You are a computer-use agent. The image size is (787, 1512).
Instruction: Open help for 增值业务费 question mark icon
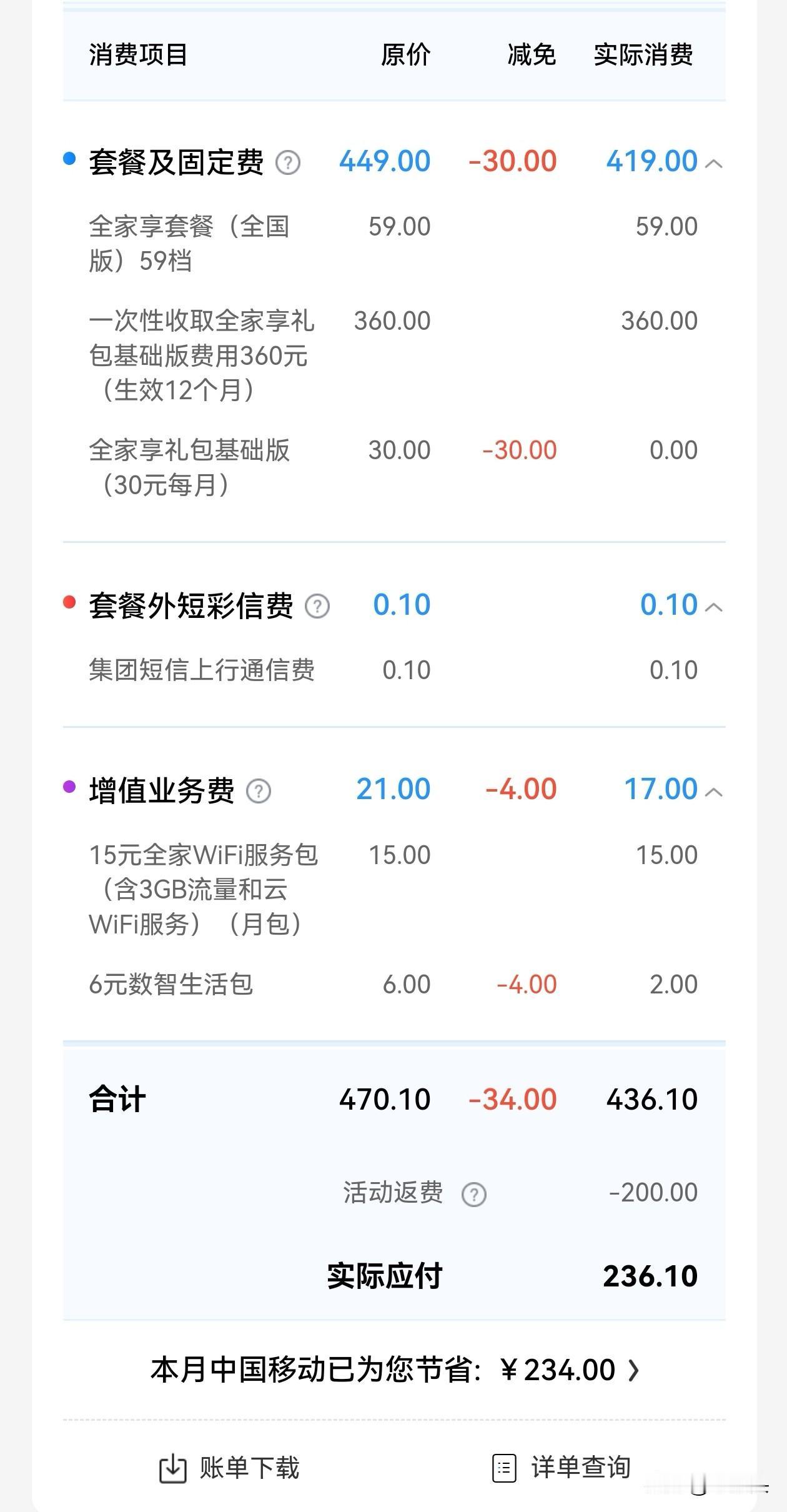pyautogui.click(x=260, y=791)
